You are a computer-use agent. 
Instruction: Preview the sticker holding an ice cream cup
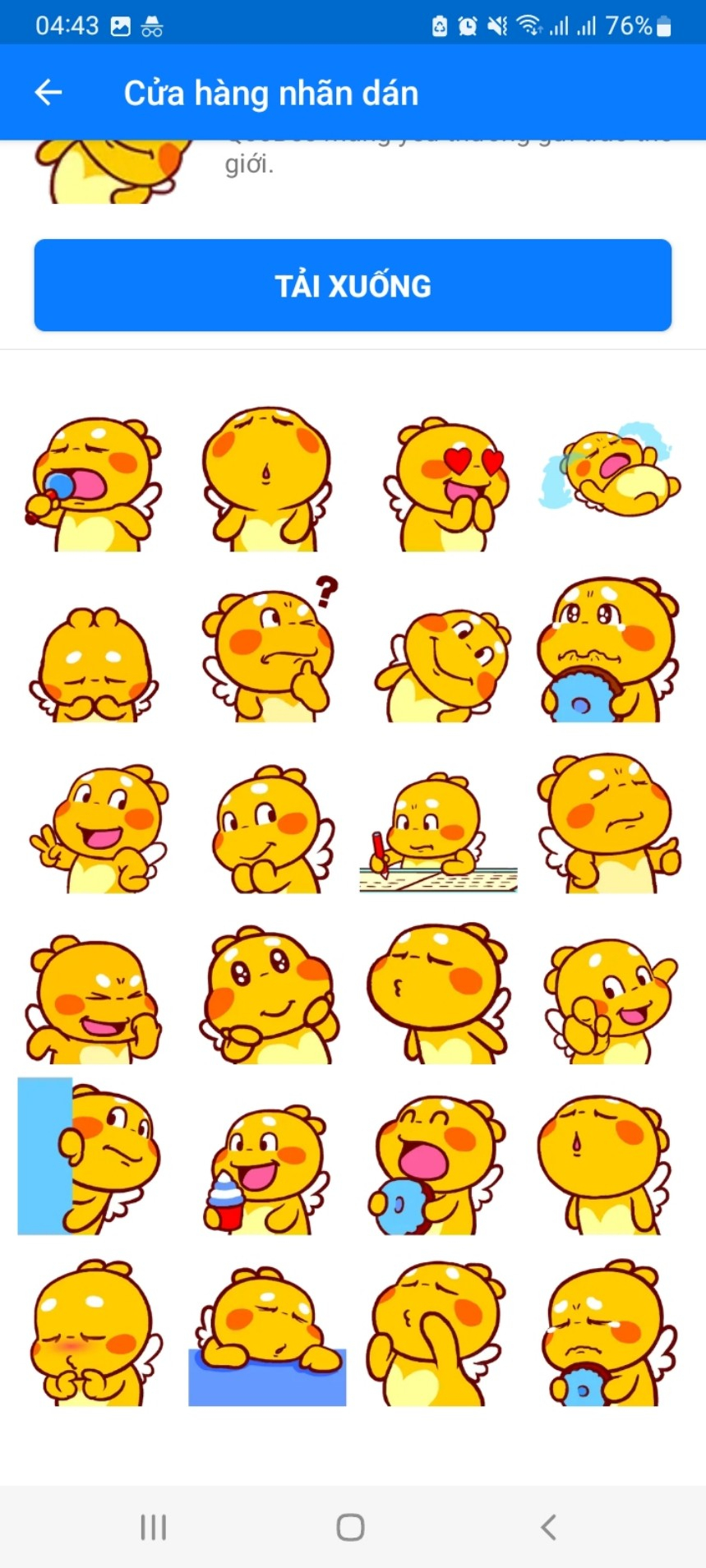[x=265, y=1169]
